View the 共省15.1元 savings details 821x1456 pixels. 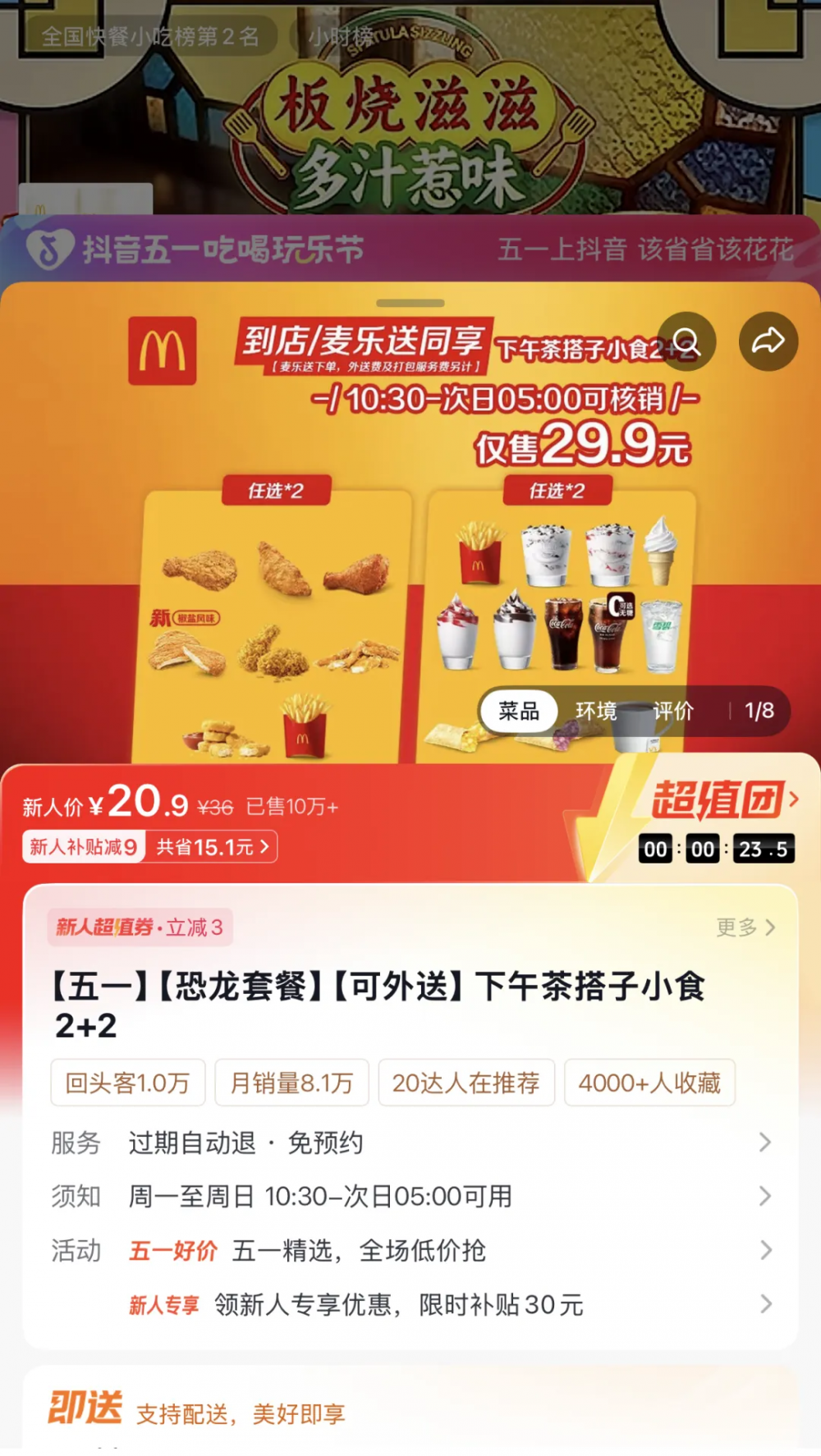212,847
